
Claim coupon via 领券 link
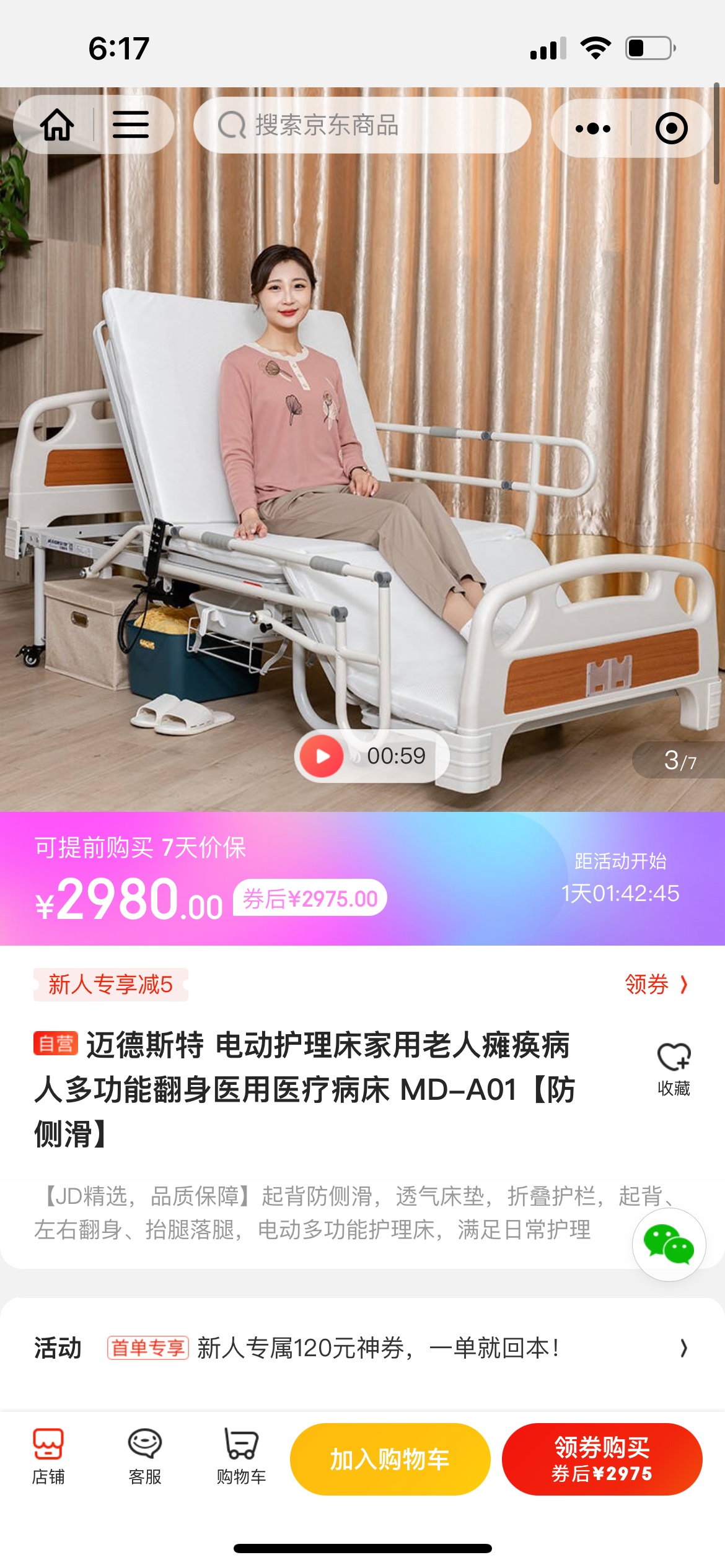[656, 984]
